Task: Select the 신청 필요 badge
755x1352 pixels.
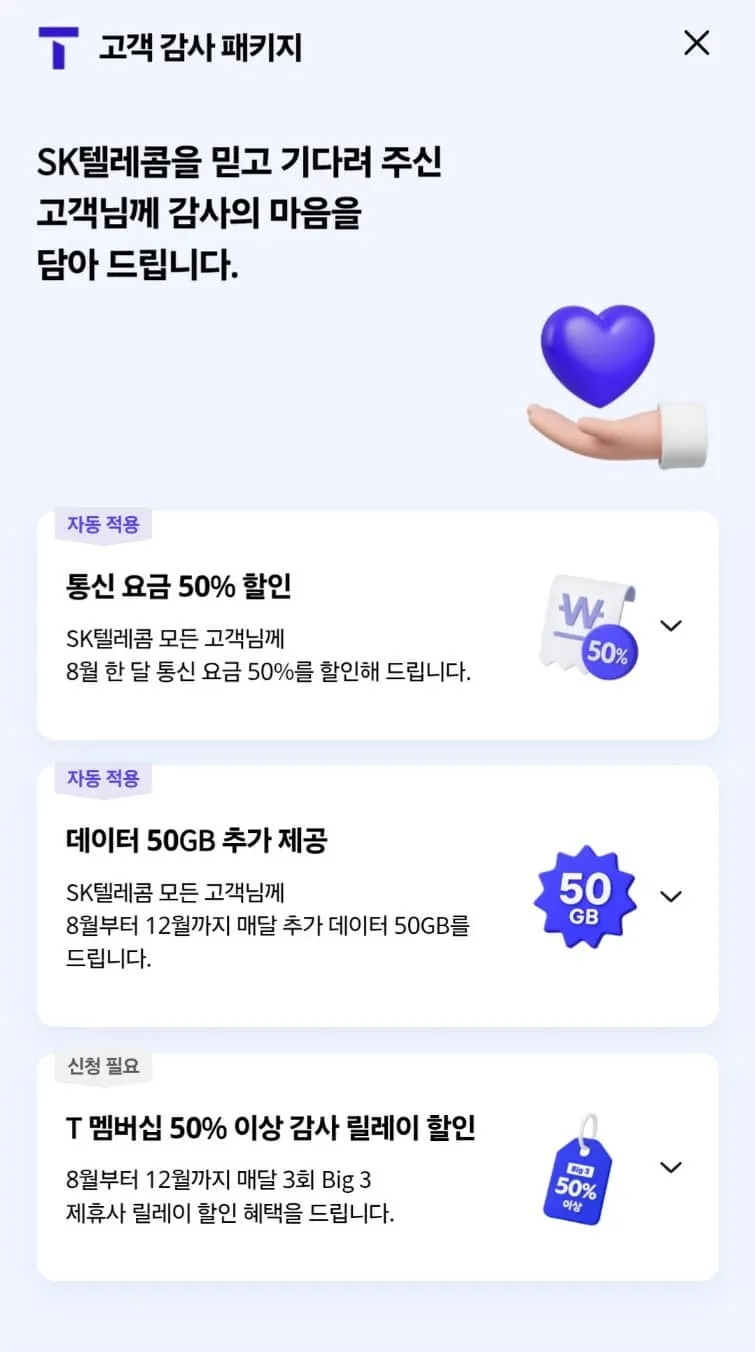Action: (x=102, y=1067)
